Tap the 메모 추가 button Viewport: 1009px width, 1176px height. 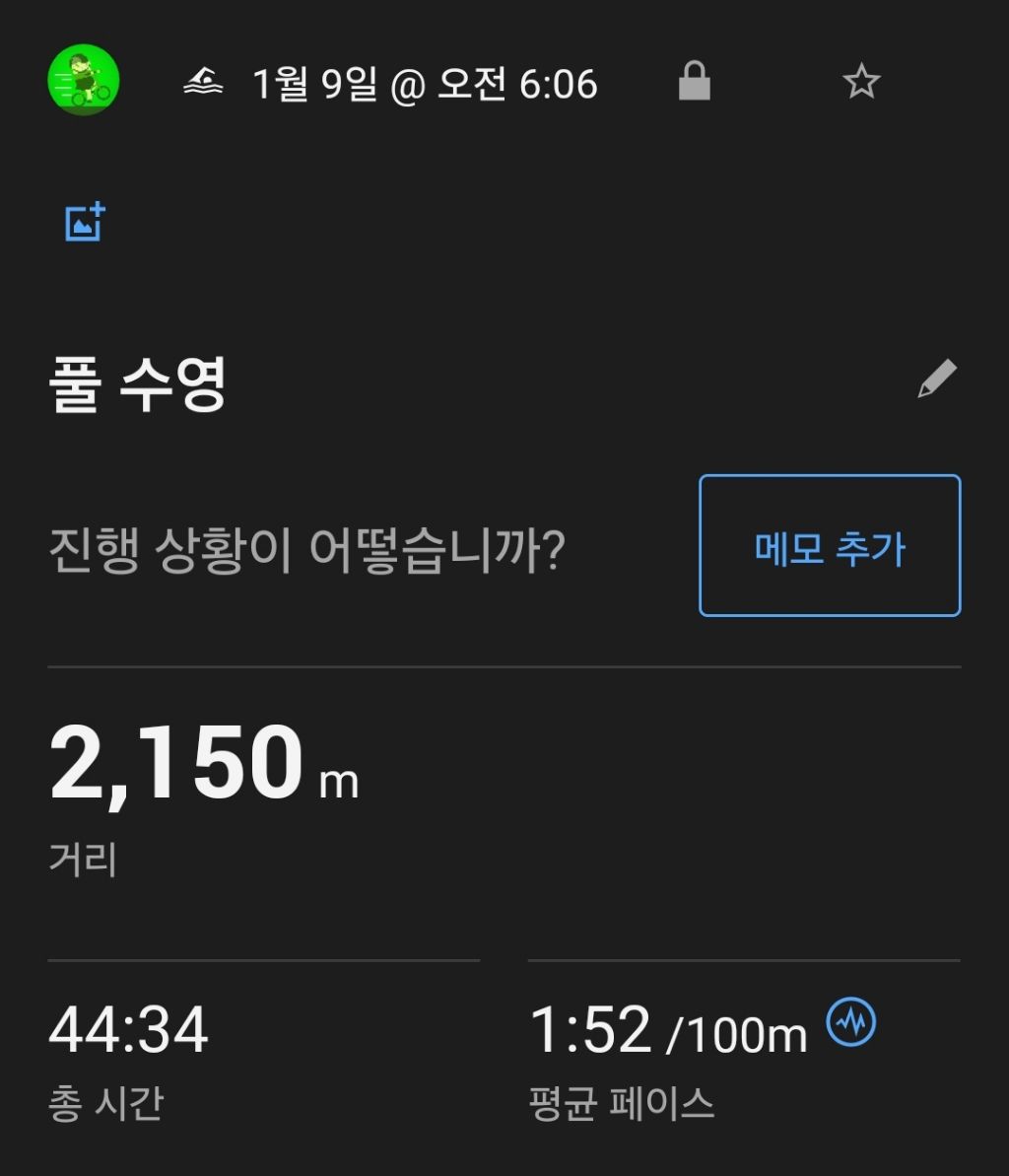(x=830, y=546)
